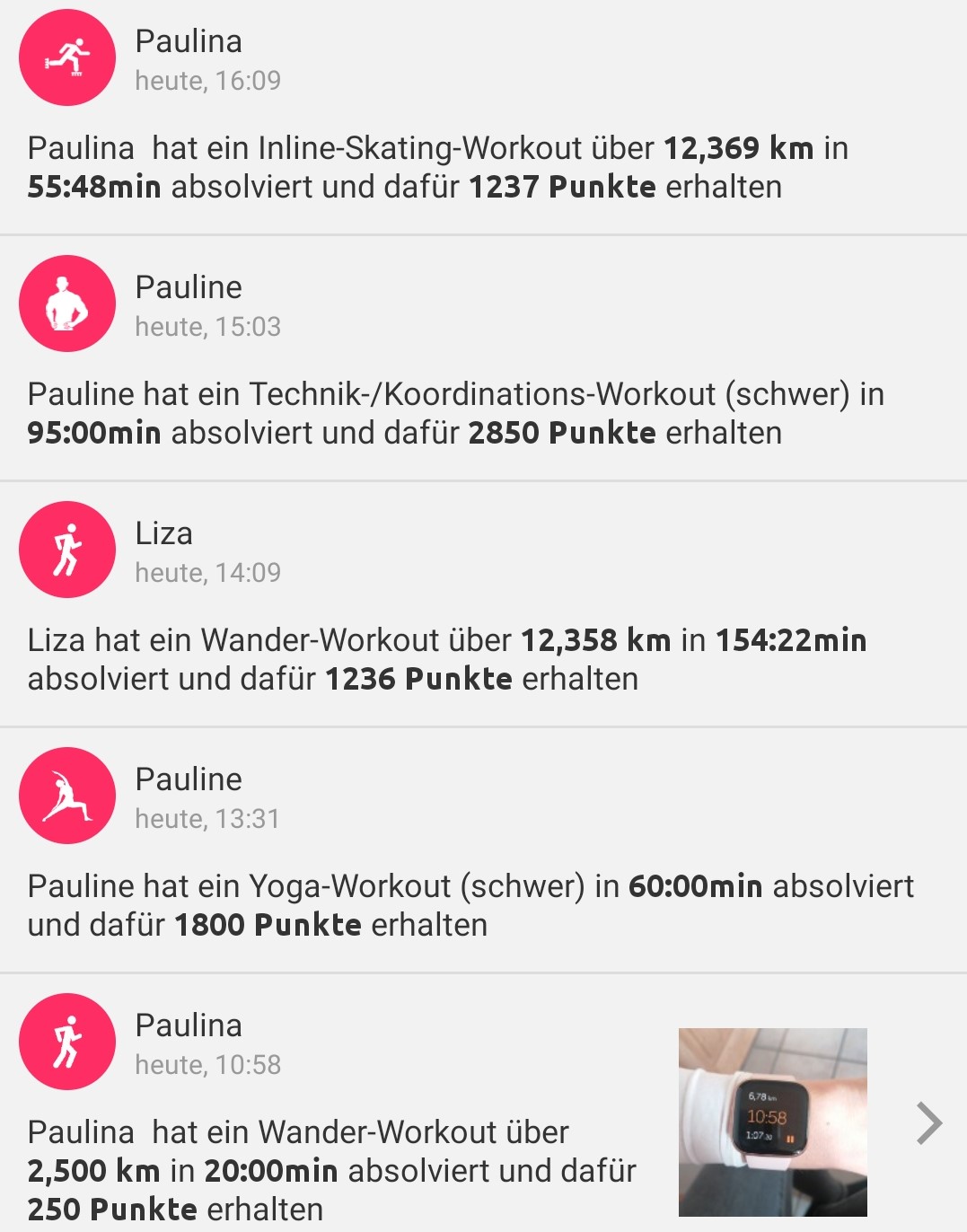Select the timestamp 'heute, 15:03' under Pauline
Image resolution: width=967 pixels, height=1232 pixels.
pos(207,327)
